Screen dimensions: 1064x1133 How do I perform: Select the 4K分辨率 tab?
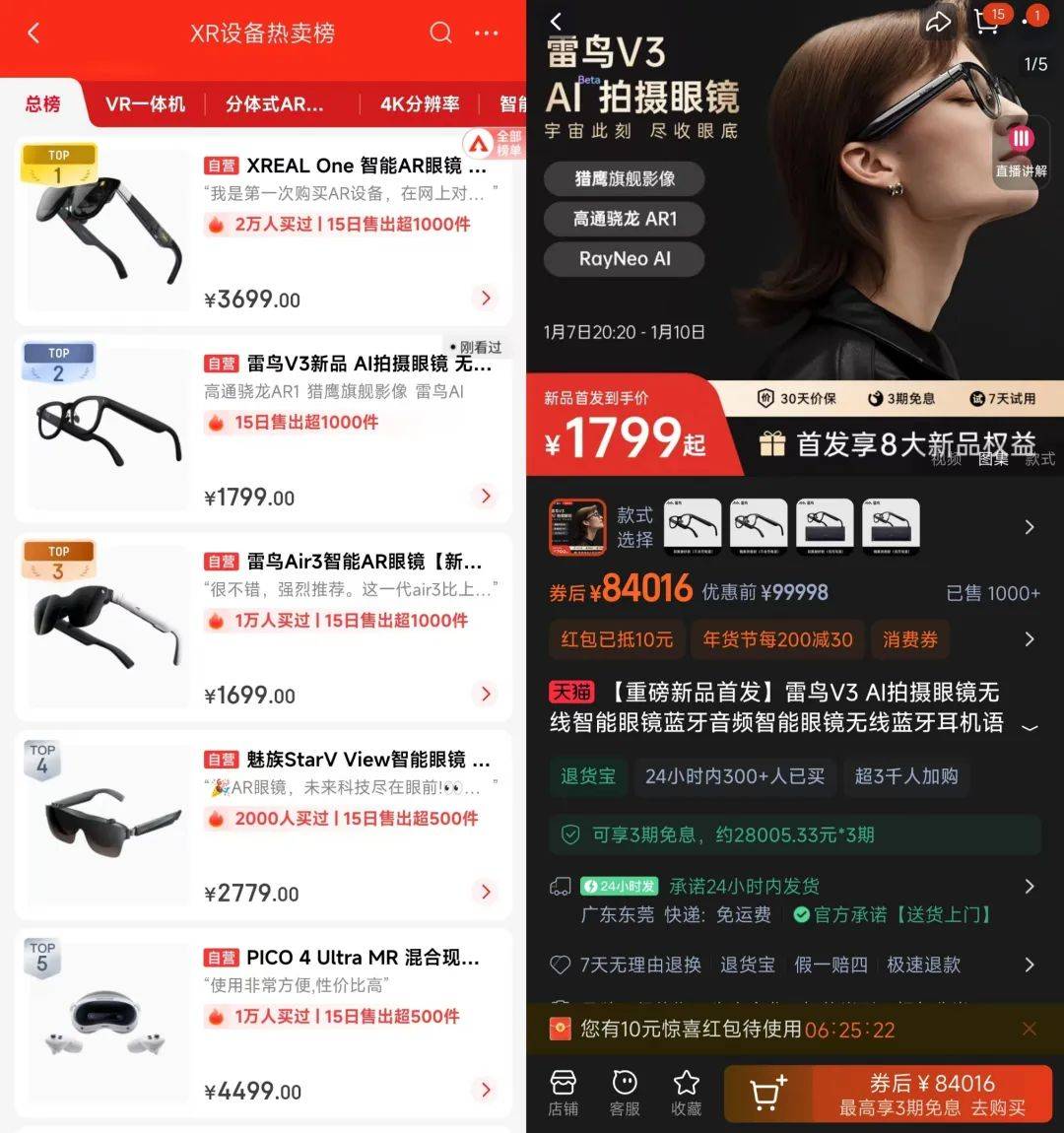(x=420, y=103)
